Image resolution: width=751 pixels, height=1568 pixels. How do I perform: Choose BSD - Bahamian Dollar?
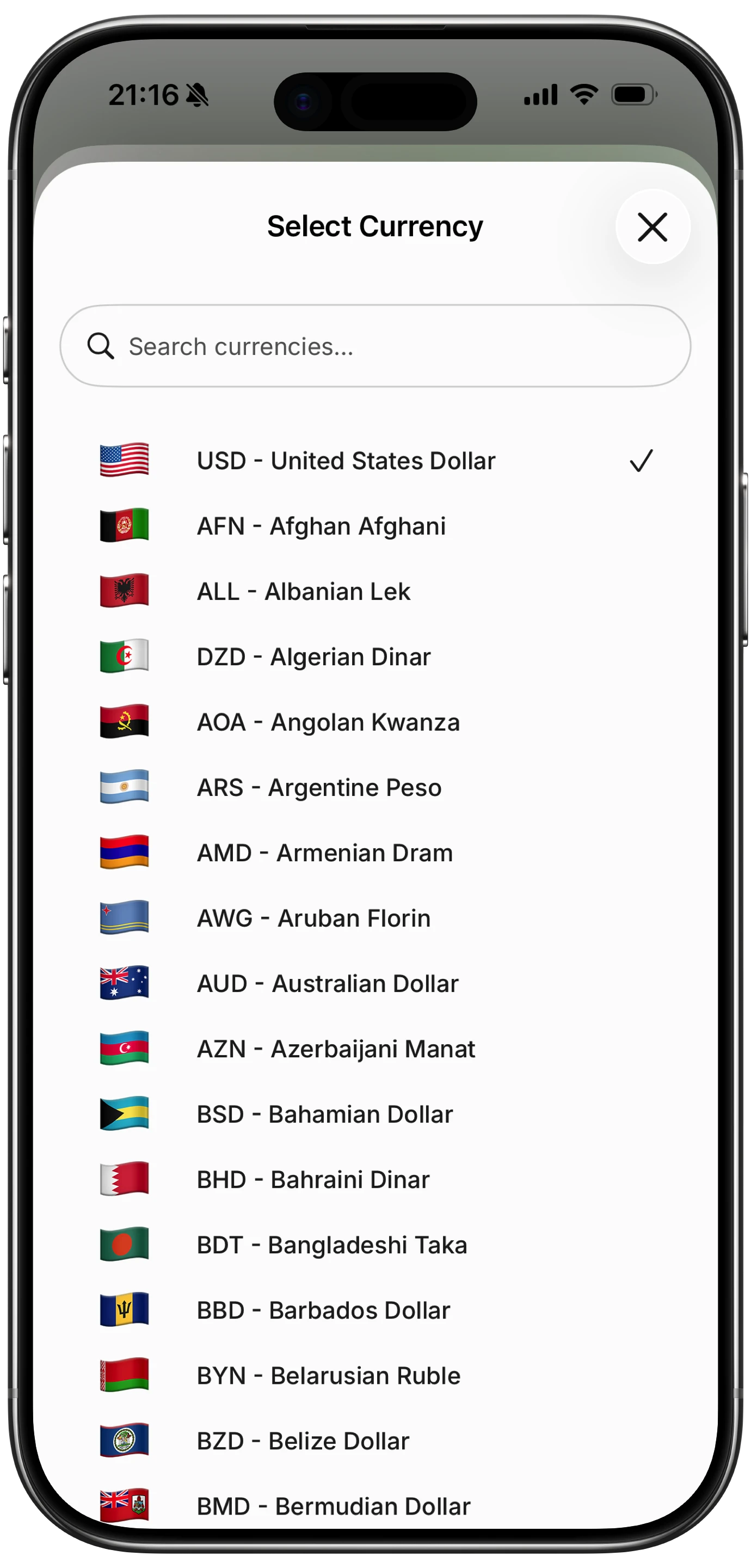point(324,1114)
